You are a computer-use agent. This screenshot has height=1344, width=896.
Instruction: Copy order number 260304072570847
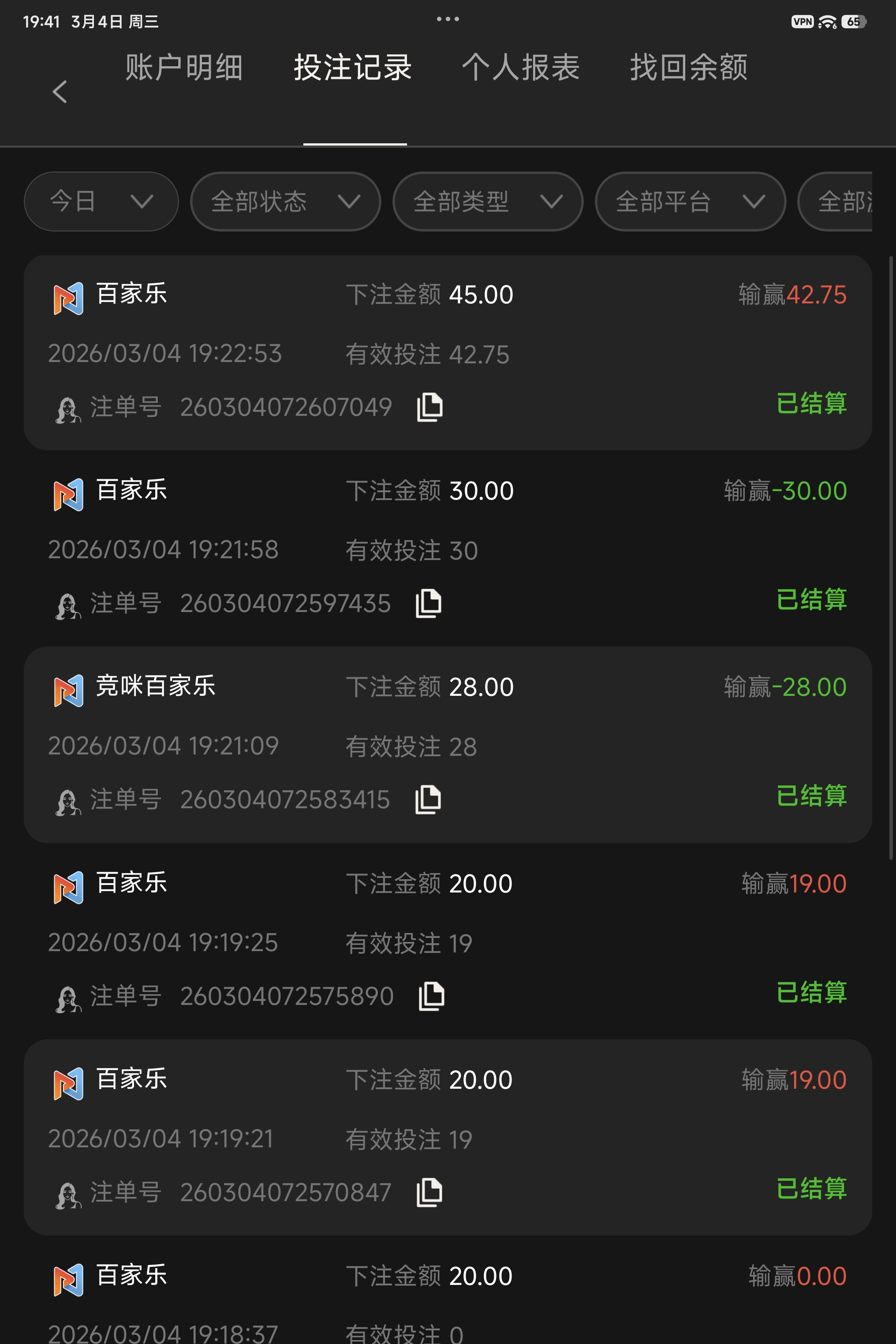coord(430,1190)
